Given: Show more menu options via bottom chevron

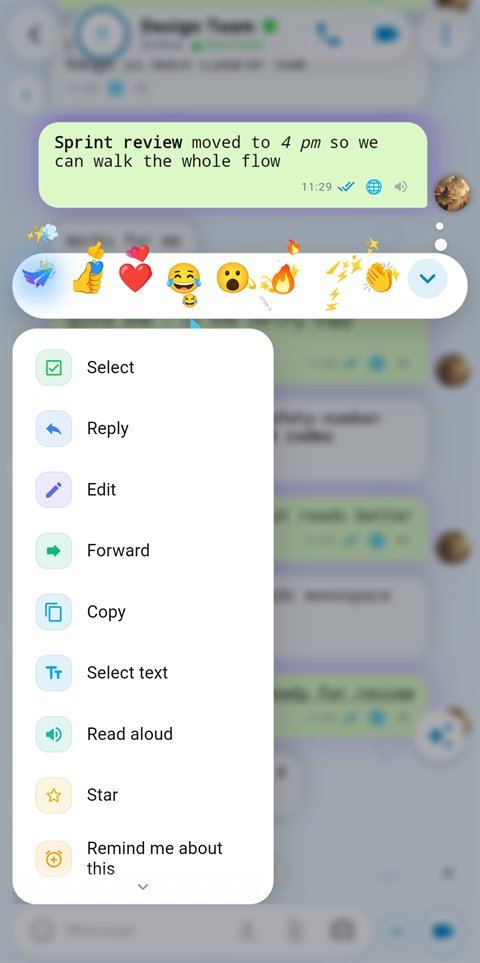Looking at the screenshot, I should pyautogui.click(x=143, y=887).
